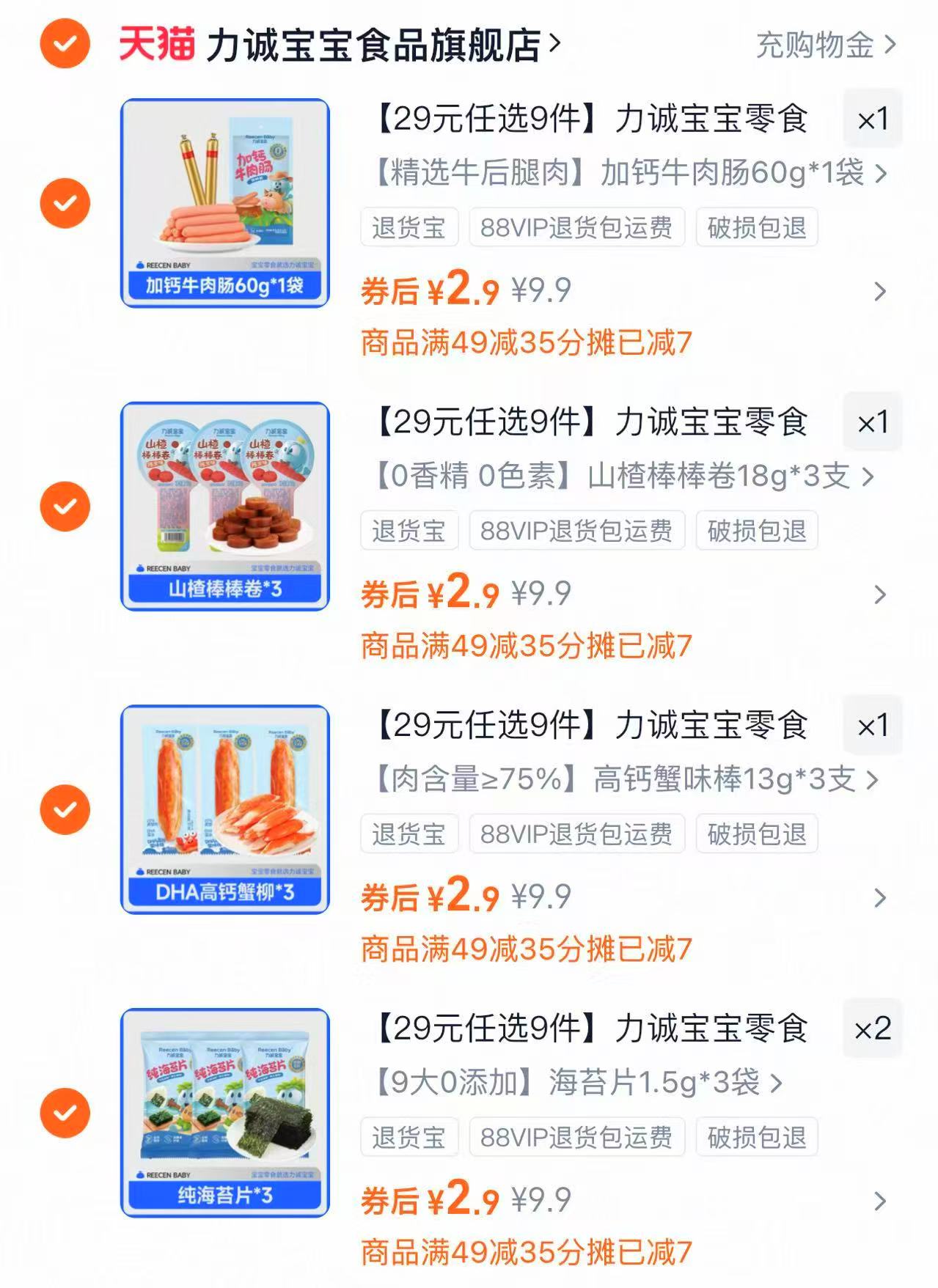Click the 88VIP退货包运费 tag on 蟹味棒
The width and height of the screenshot is (938, 1288).
click(578, 834)
